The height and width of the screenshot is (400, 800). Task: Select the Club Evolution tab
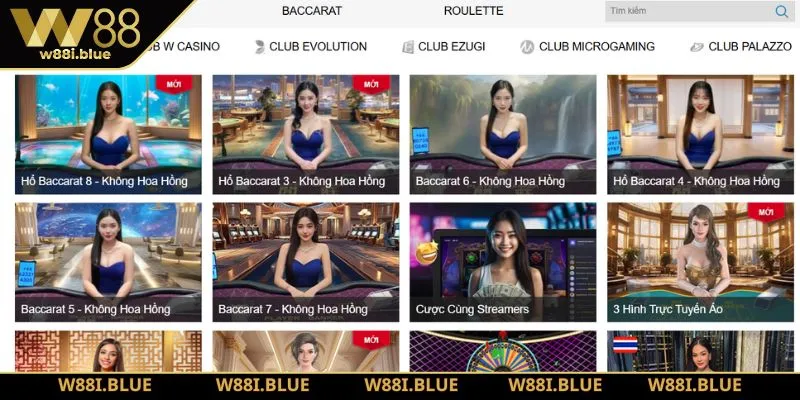coord(310,46)
